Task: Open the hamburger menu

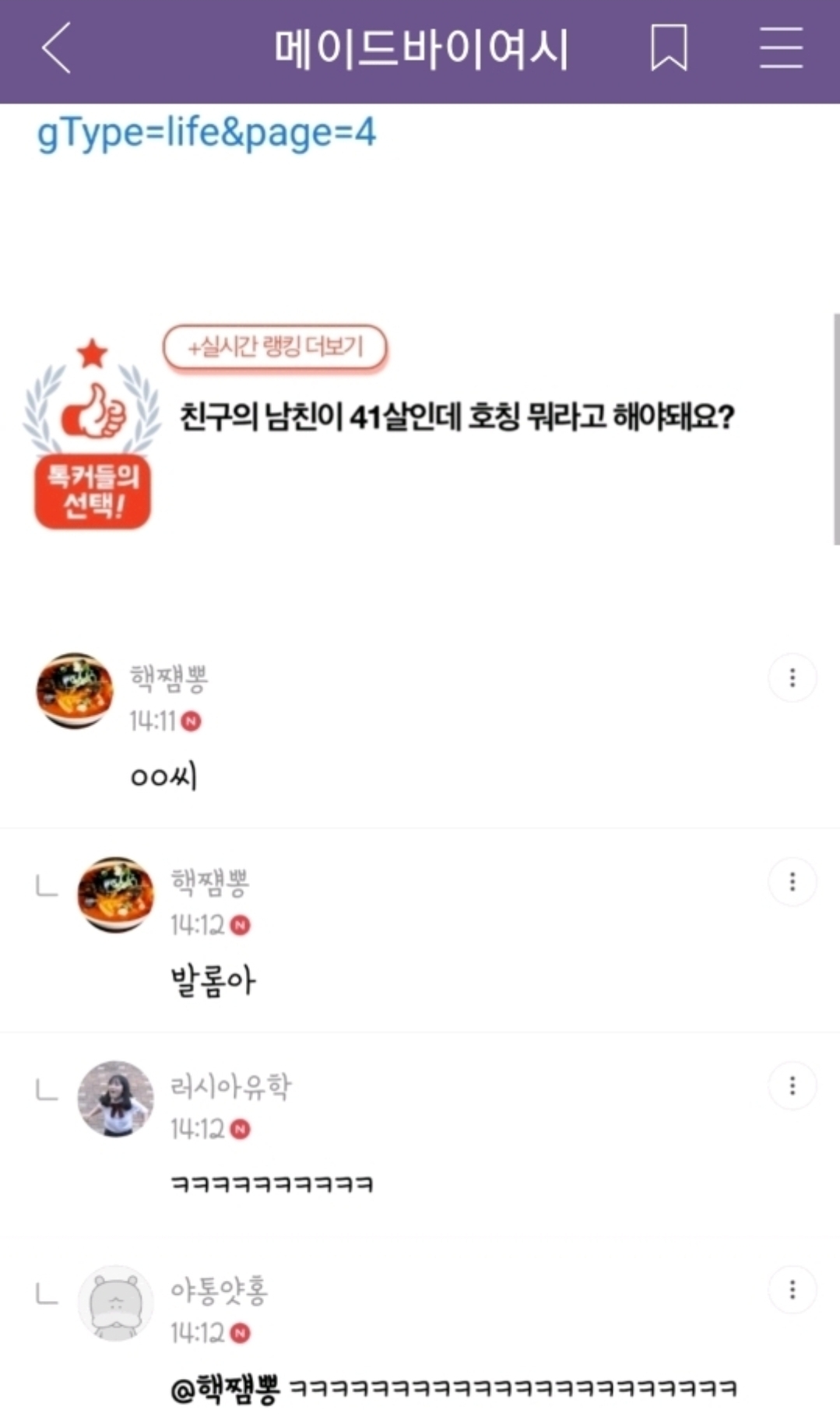Action: [x=781, y=48]
